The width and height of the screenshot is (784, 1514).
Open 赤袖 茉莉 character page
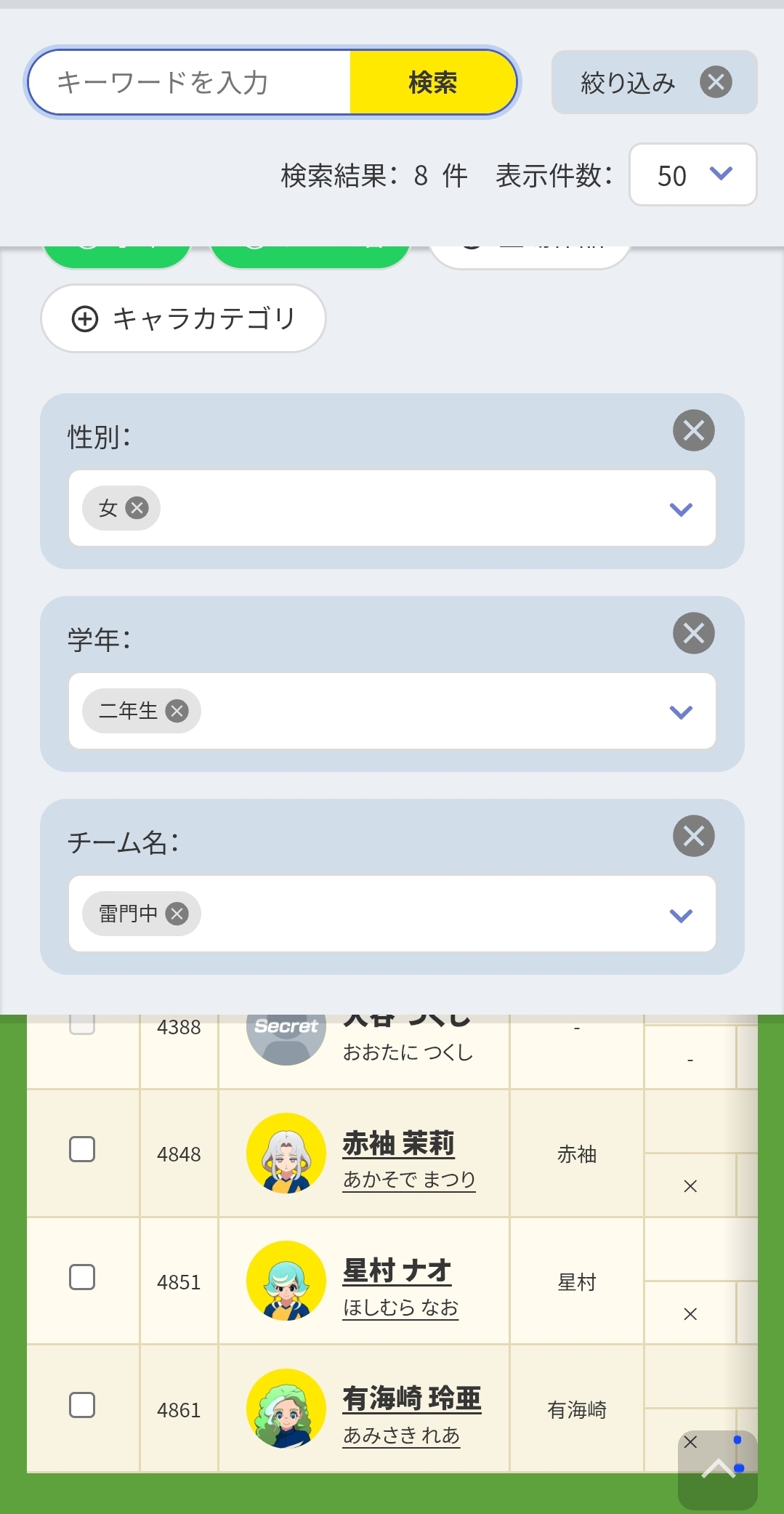click(x=398, y=1143)
